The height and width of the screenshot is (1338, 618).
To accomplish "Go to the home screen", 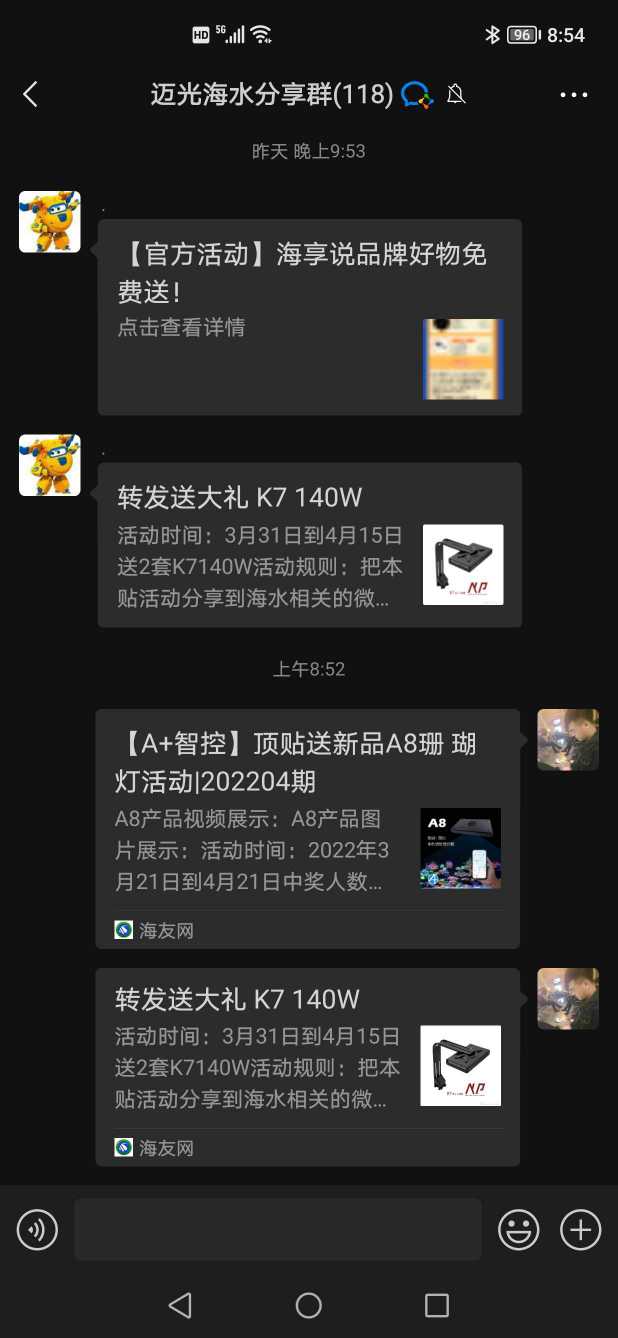I will (309, 1305).
